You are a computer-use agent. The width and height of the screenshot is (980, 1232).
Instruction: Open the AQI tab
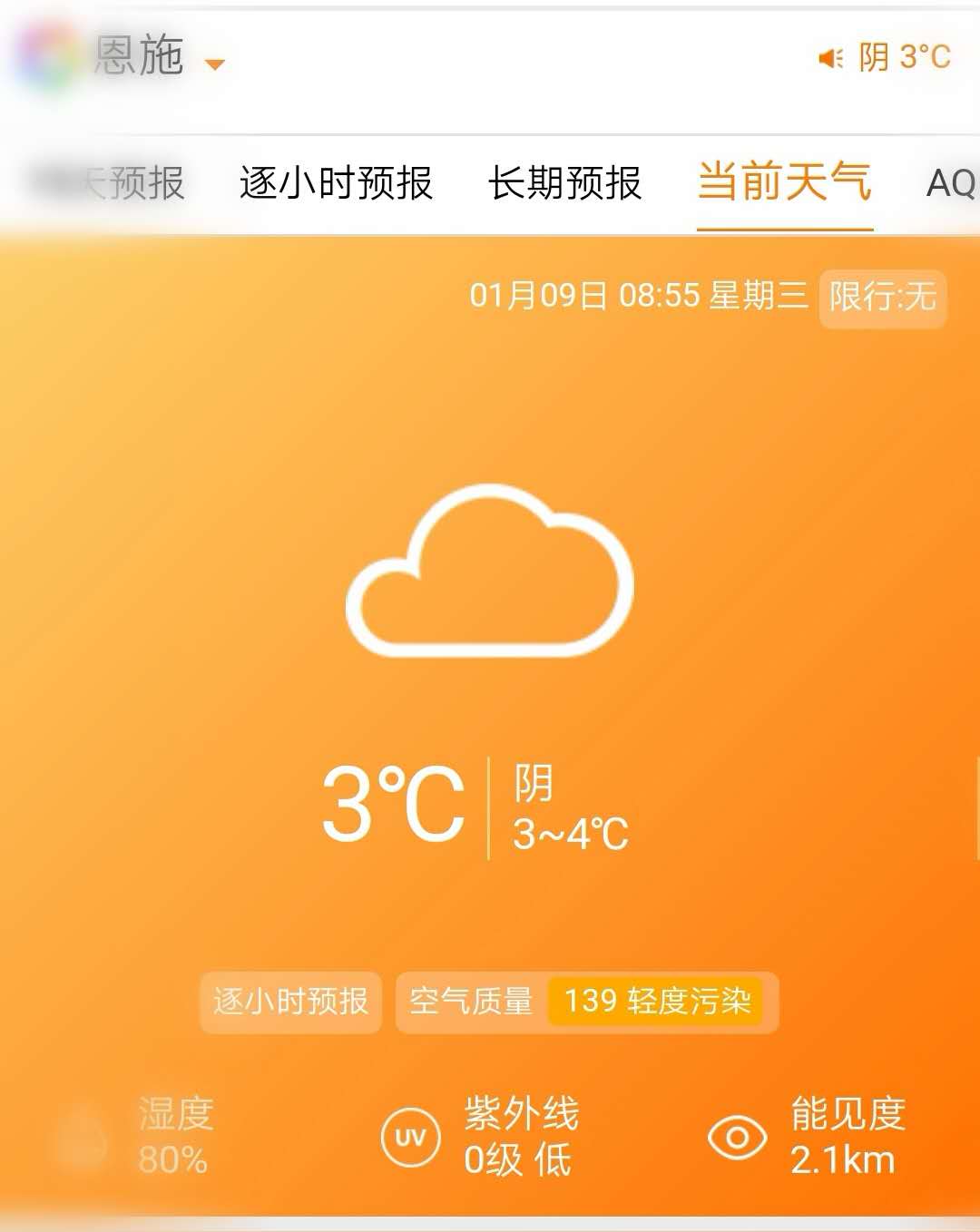951,184
